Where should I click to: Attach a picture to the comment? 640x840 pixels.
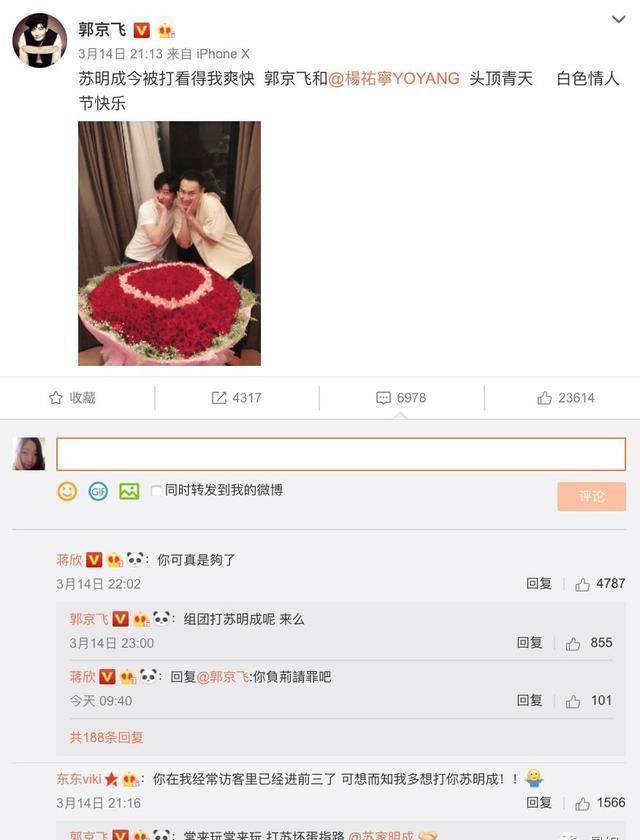(x=129, y=491)
